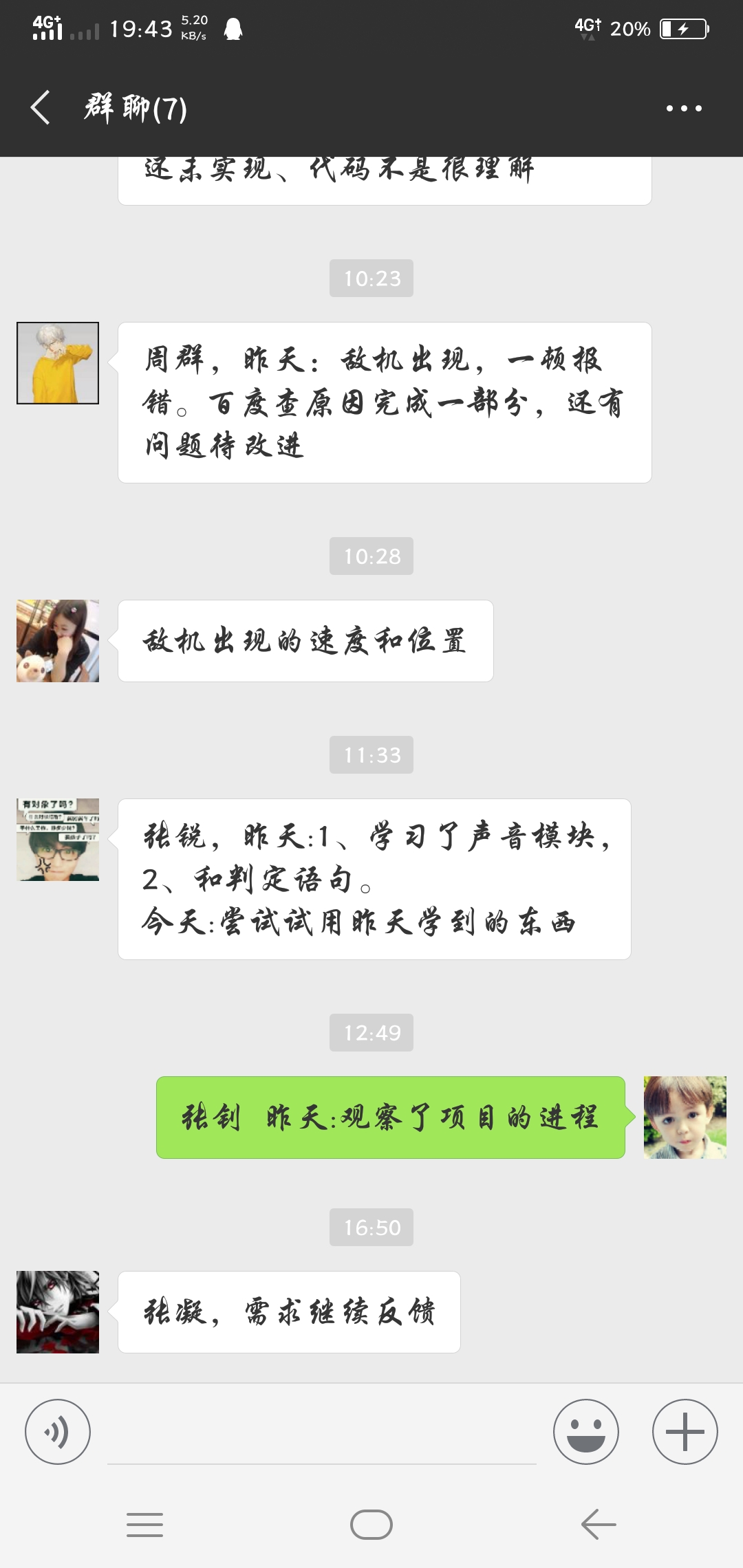Switch to voice message input
The width and height of the screenshot is (743, 1568).
coord(58,1432)
